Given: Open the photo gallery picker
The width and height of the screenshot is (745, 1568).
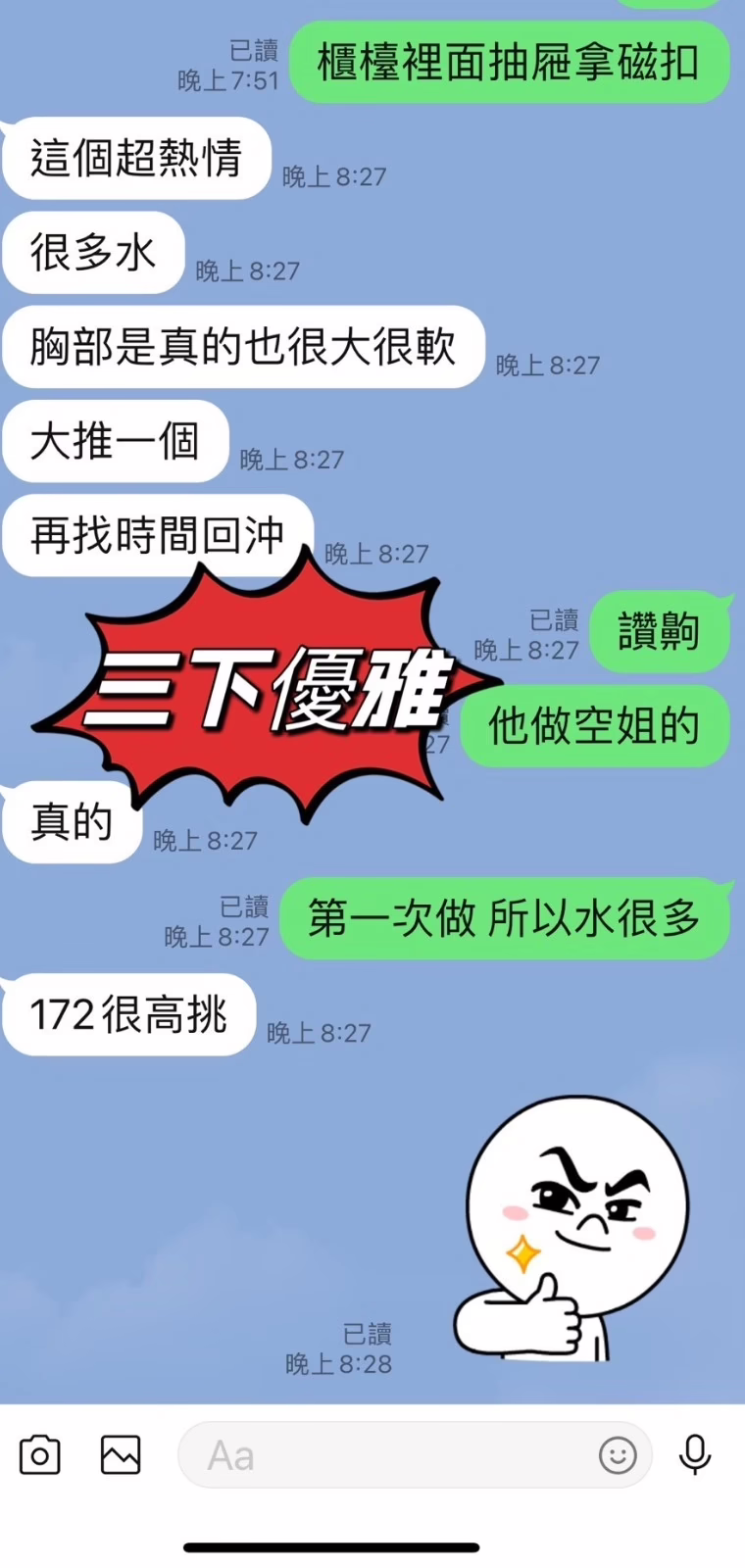Looking at the screenshot, I should (x=119, y=1456).
